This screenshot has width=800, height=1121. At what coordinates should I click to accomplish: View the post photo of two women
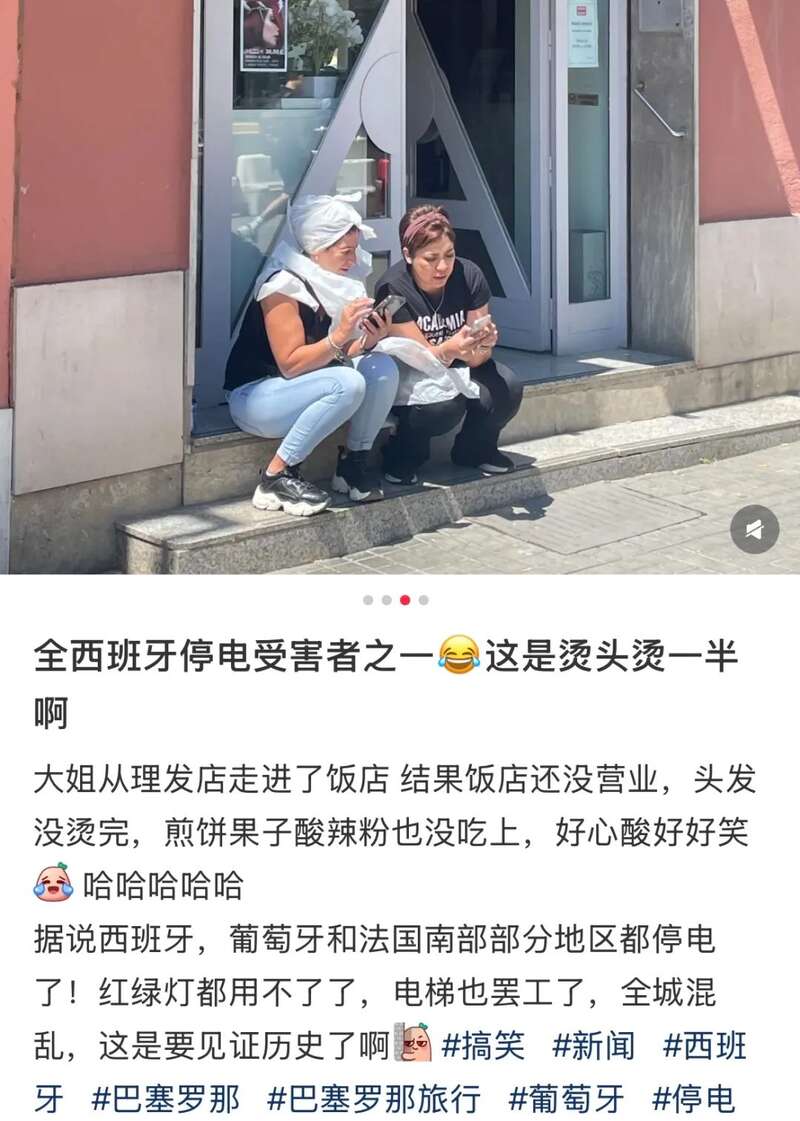click(400, 290)
